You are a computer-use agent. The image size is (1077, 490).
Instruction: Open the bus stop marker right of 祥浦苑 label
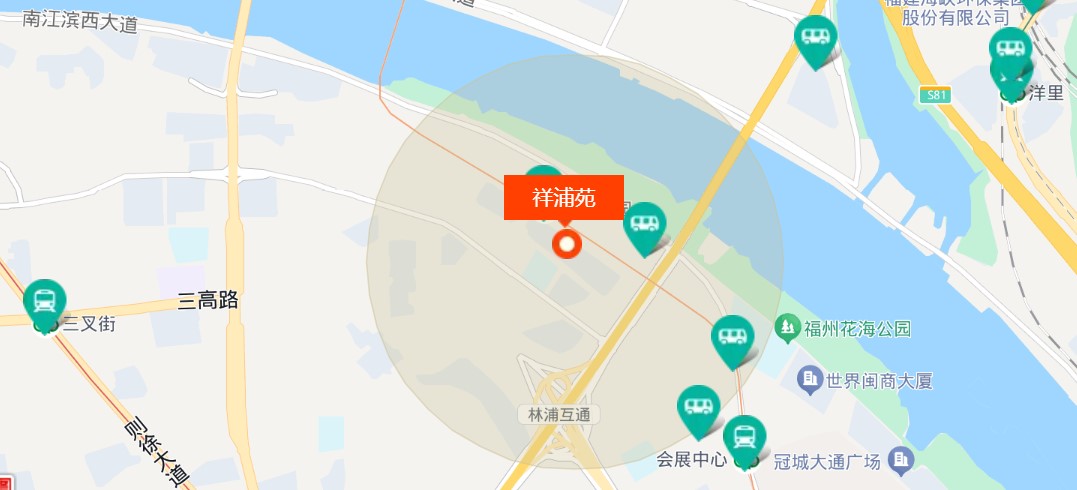(645, 224)
